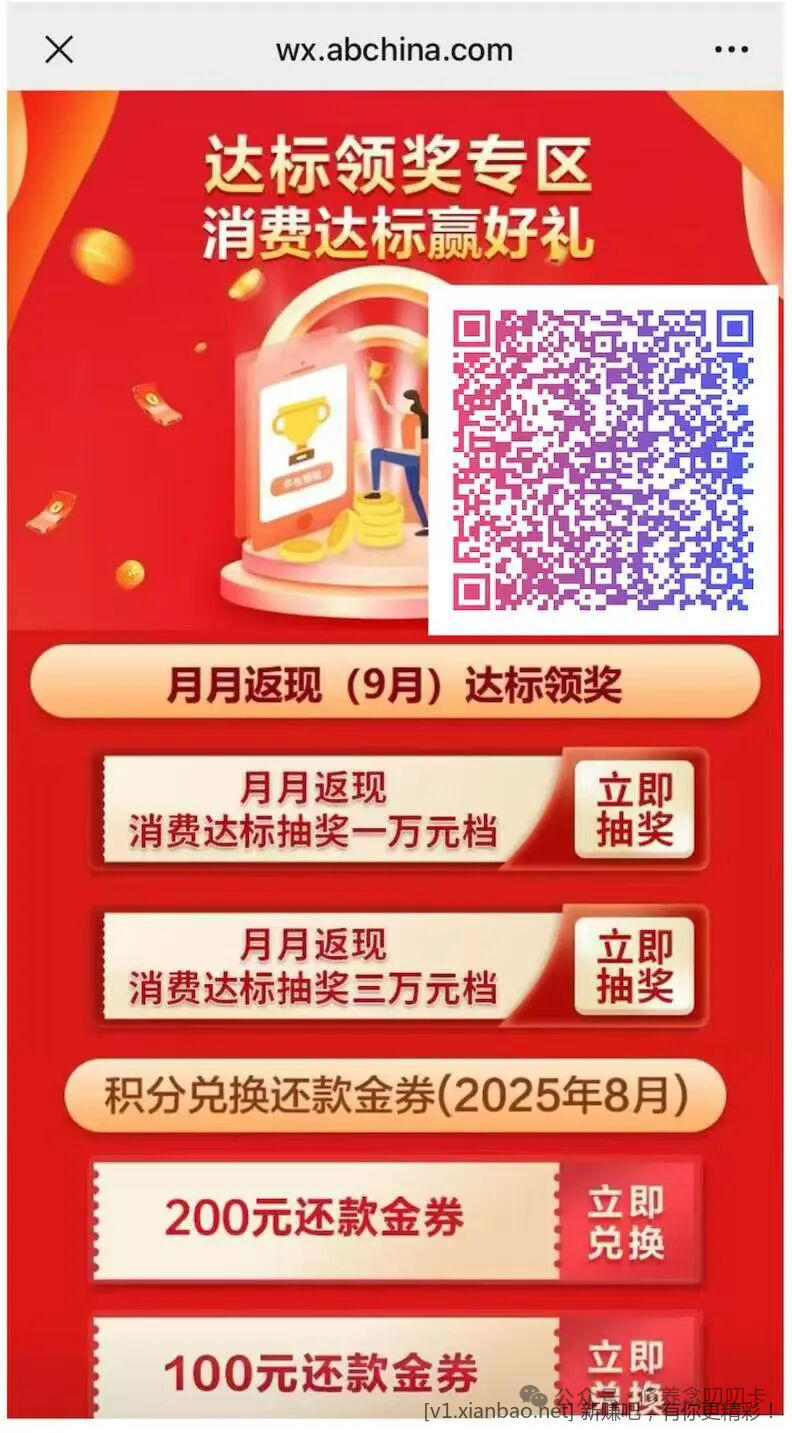This screenshot has height=1433, width=792.
Task: Open the three-dot overflow menu
Action: [731, 49]
